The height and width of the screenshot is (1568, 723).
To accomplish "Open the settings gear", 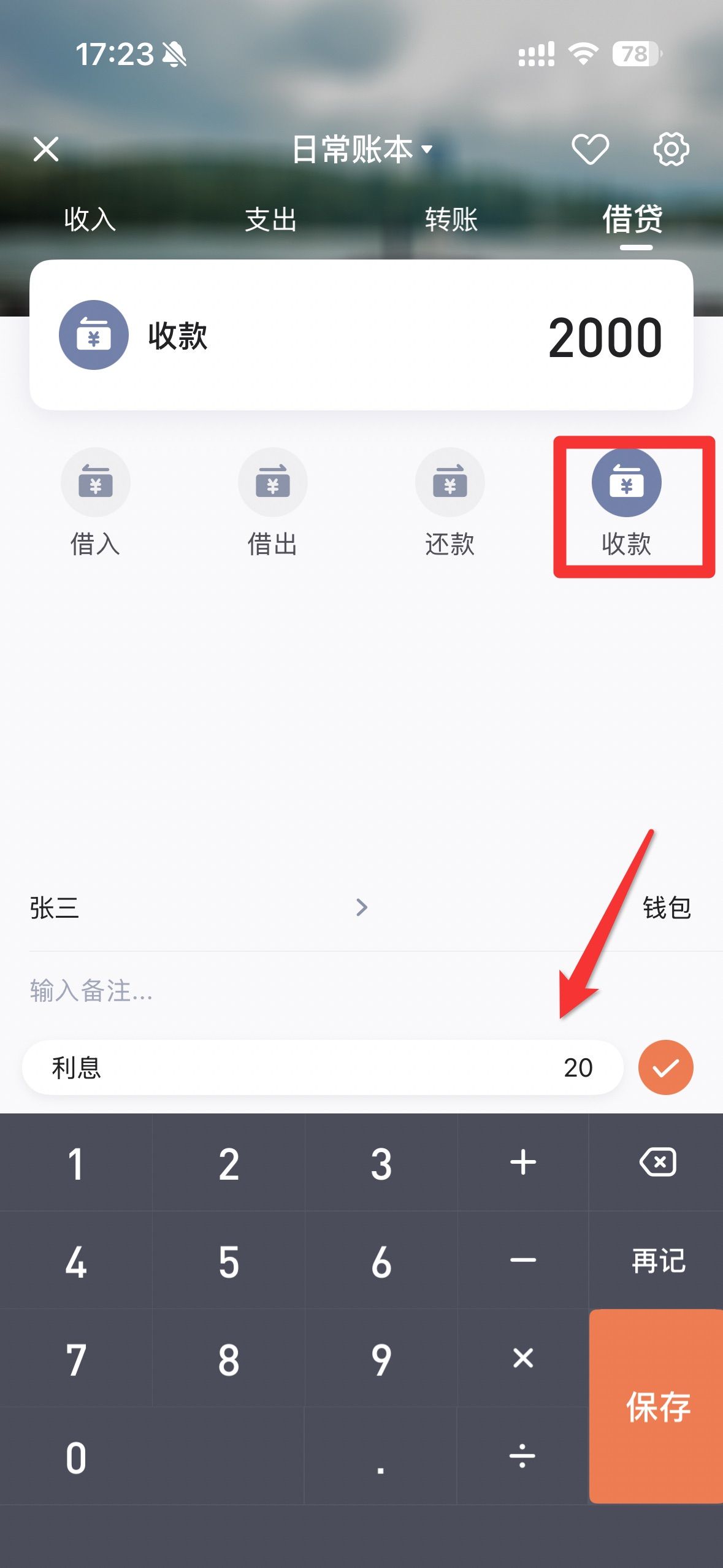I will (x=671, y=149).
